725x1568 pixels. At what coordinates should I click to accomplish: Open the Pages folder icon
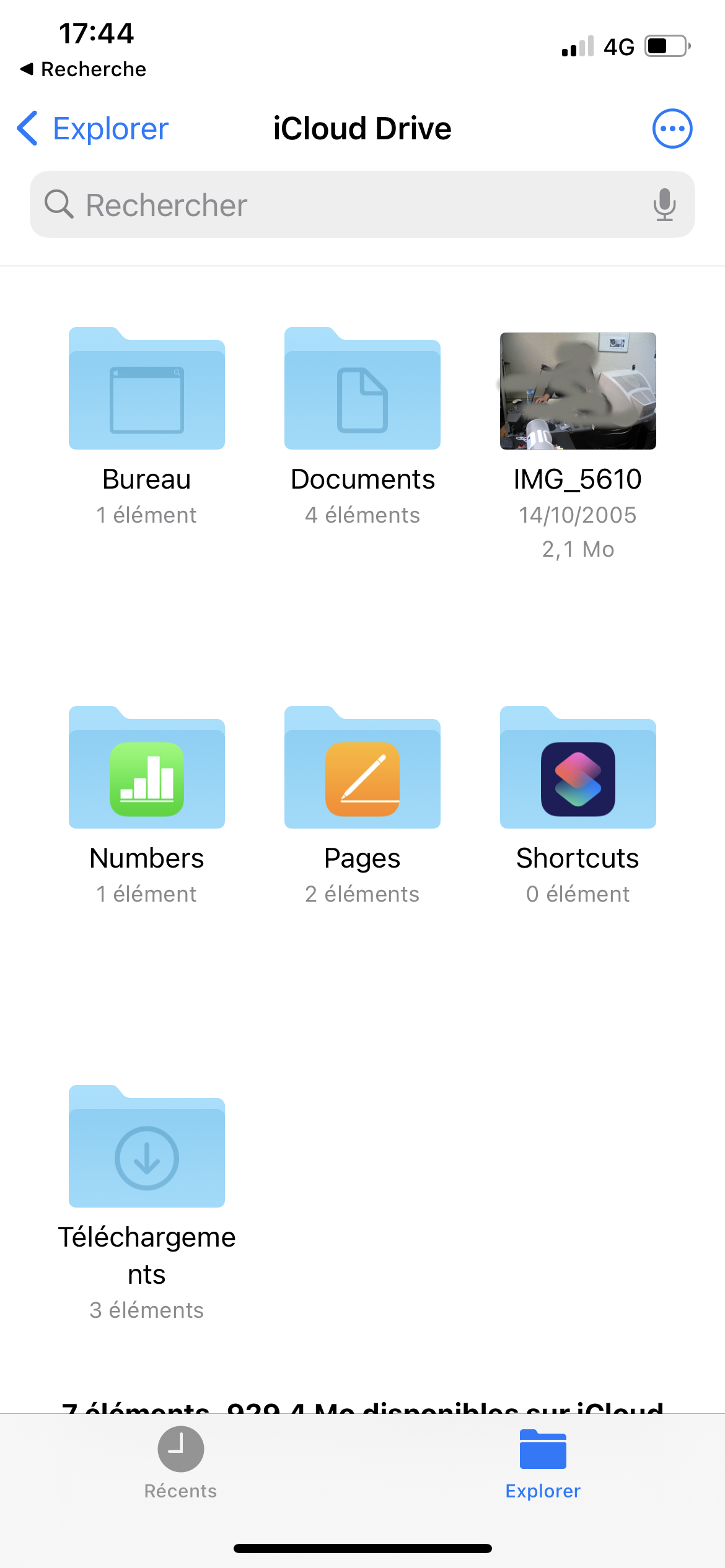tap(362, 768)
